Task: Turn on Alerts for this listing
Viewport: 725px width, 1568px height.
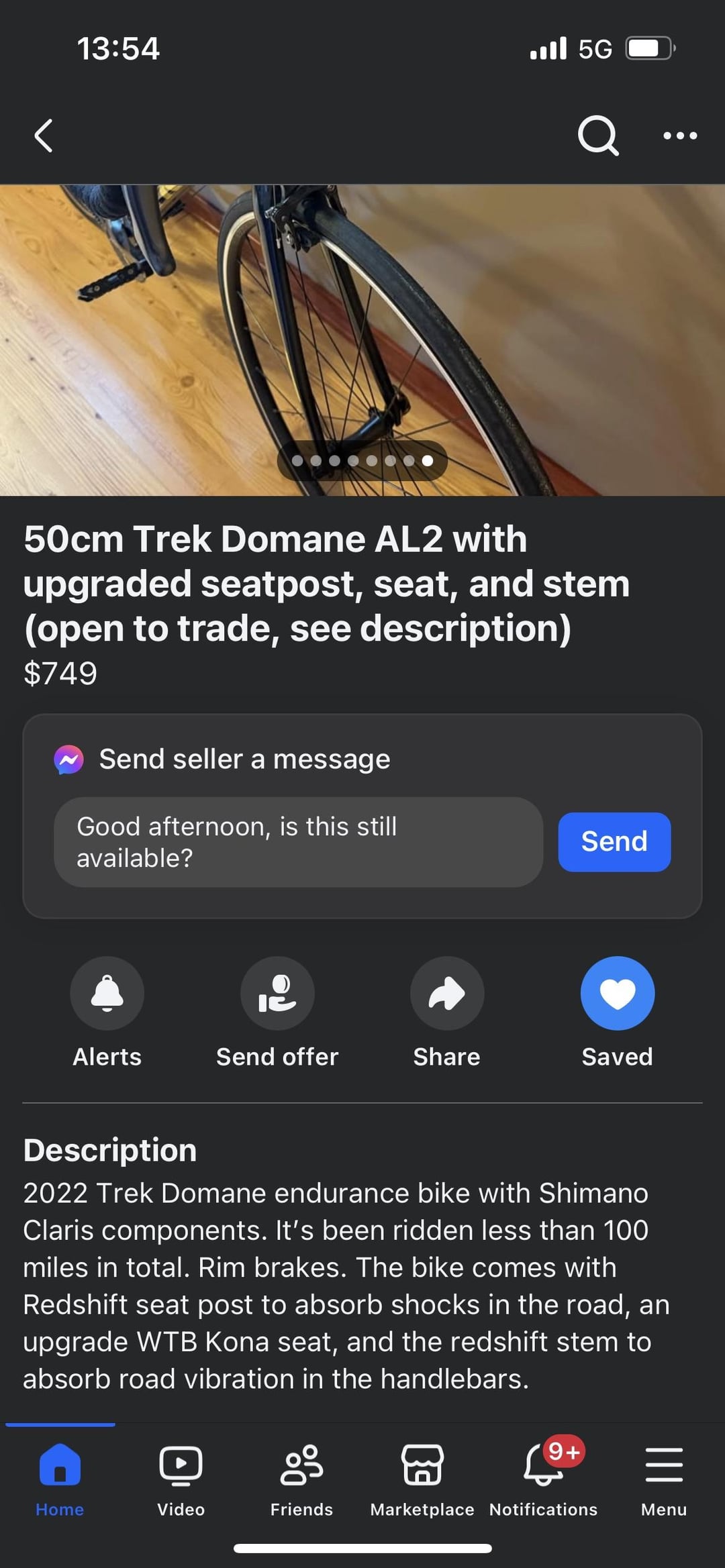Action: 107,993
